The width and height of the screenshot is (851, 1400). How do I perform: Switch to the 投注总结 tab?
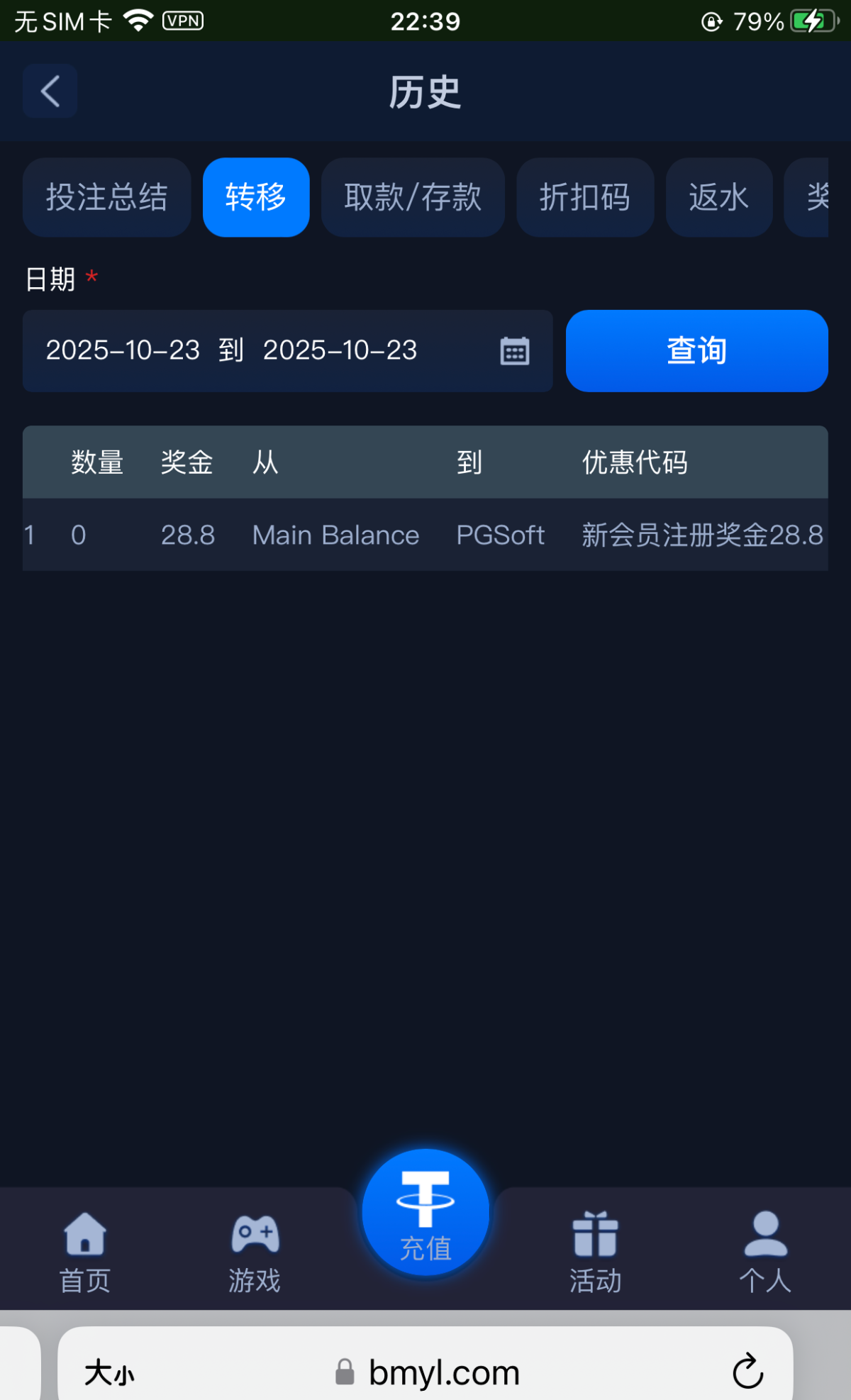106,197
